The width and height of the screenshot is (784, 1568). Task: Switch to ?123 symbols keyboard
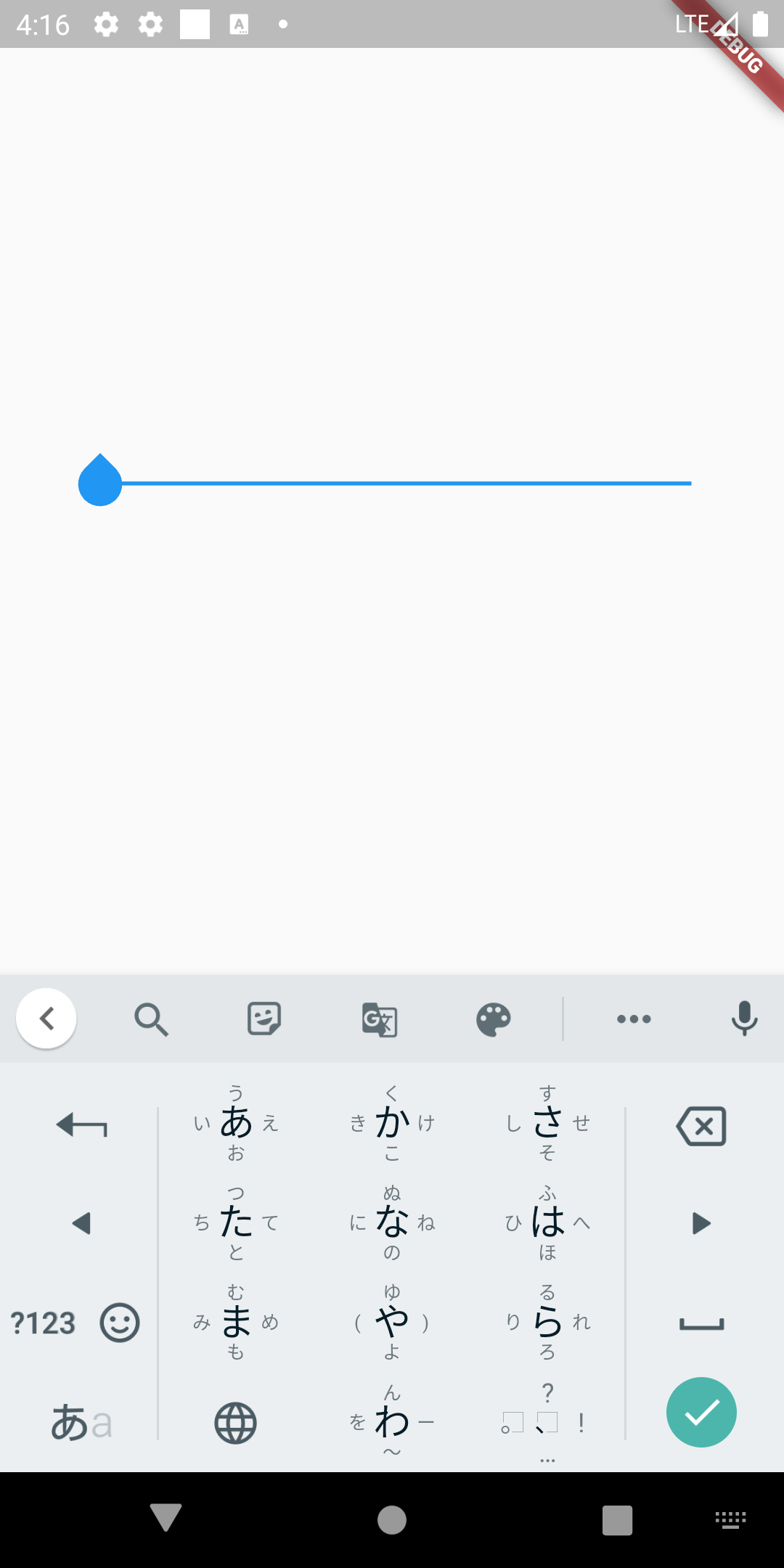point(43,1323)
